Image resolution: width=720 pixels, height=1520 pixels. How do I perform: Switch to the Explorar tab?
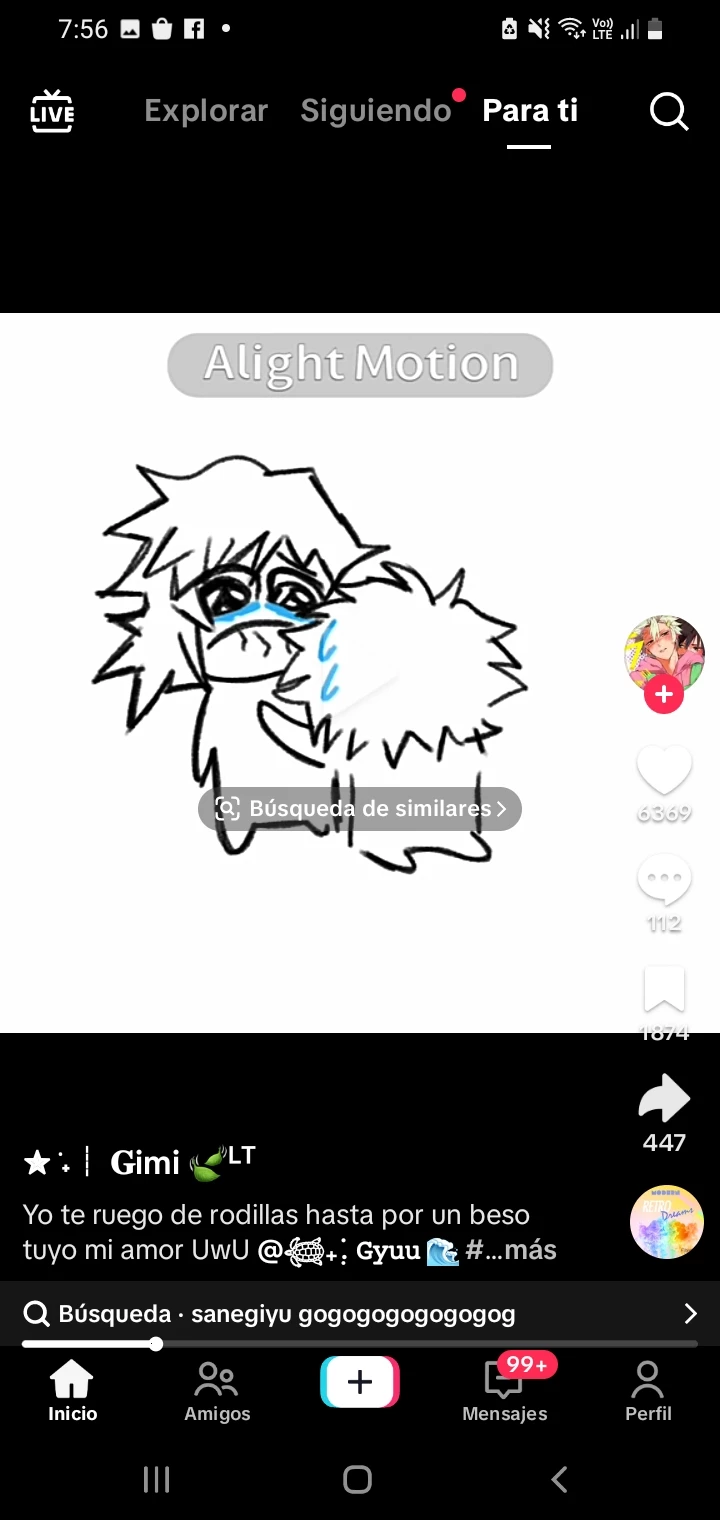[206, 111]
